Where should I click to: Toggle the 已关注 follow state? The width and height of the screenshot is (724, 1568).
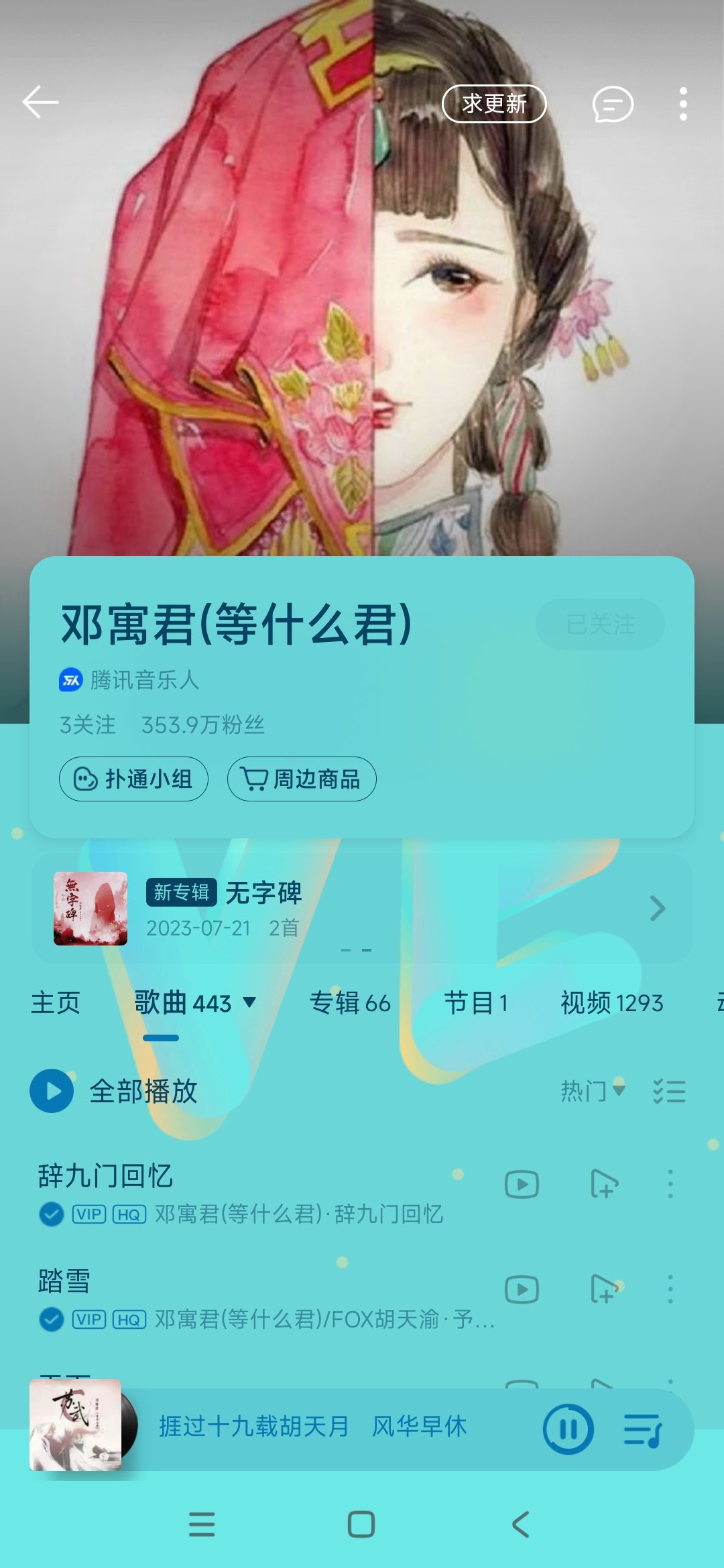pos(600,624)
